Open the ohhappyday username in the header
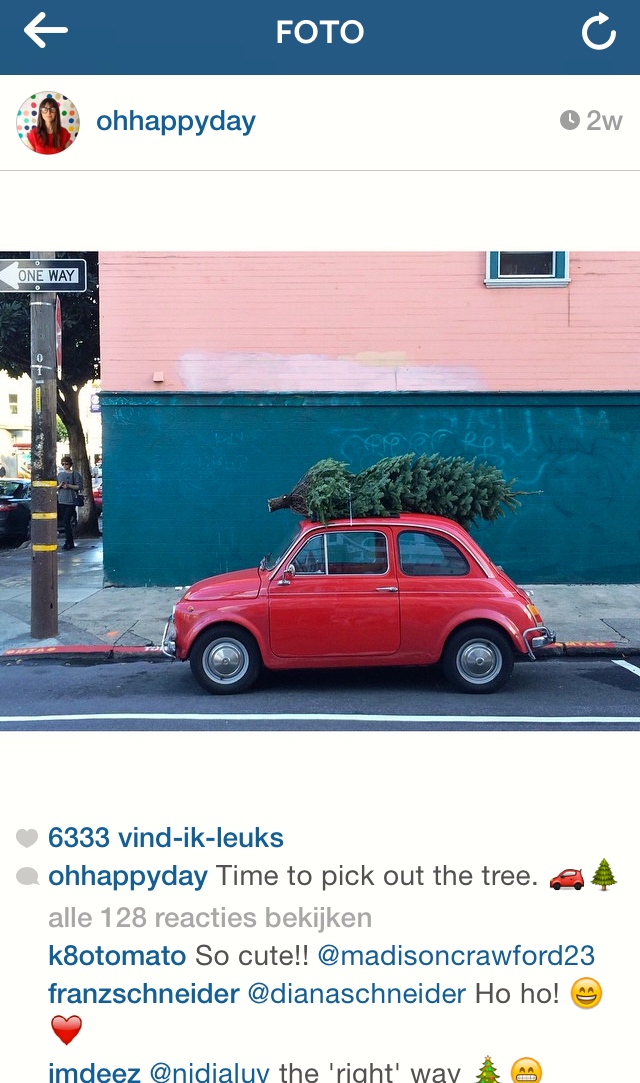Viewport: 640px width, 1083px height. 176,122
